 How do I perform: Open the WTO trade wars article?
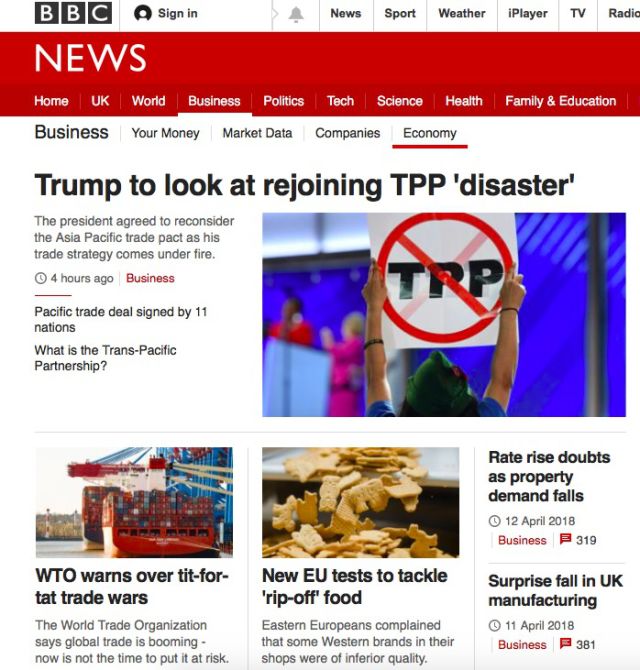coord(132,586)
